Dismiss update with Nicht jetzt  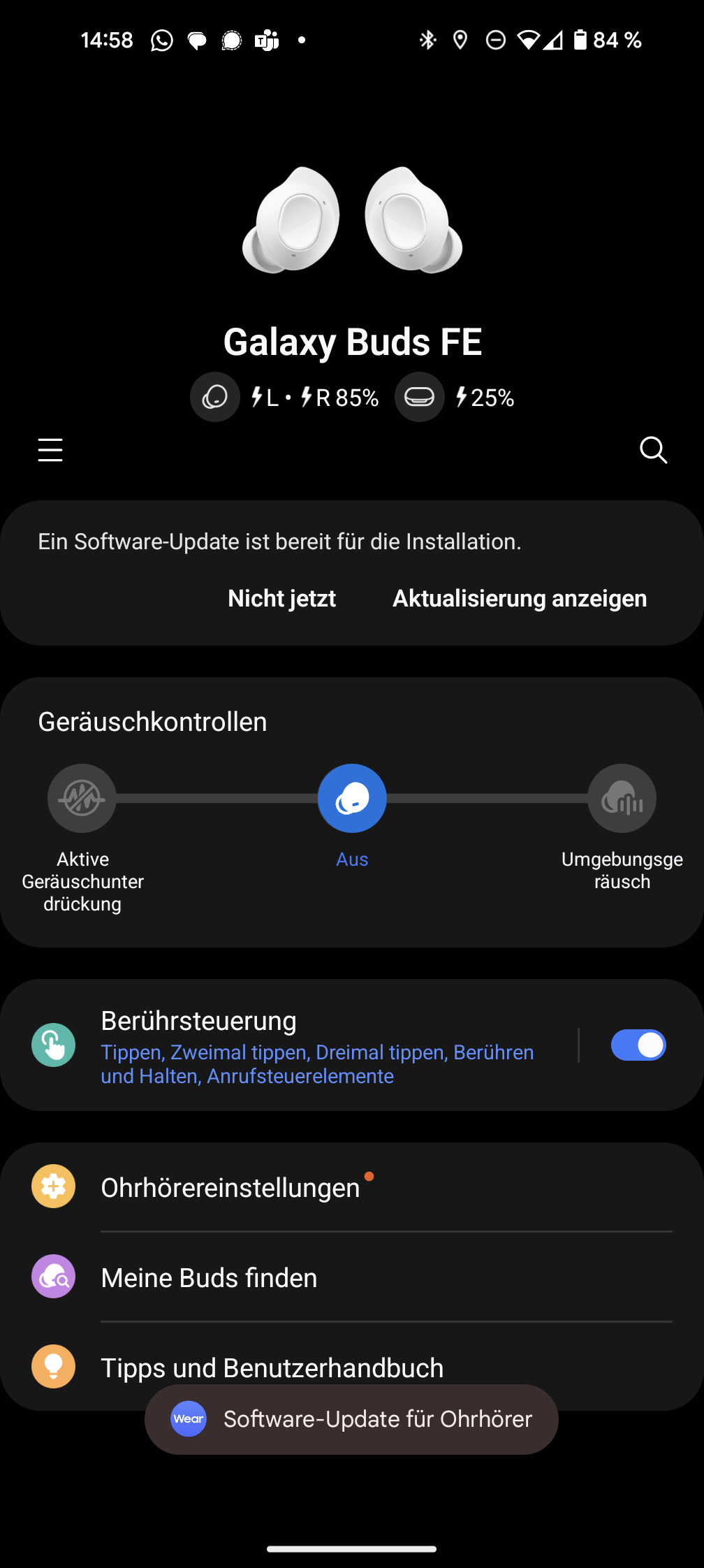click(281, 599)
